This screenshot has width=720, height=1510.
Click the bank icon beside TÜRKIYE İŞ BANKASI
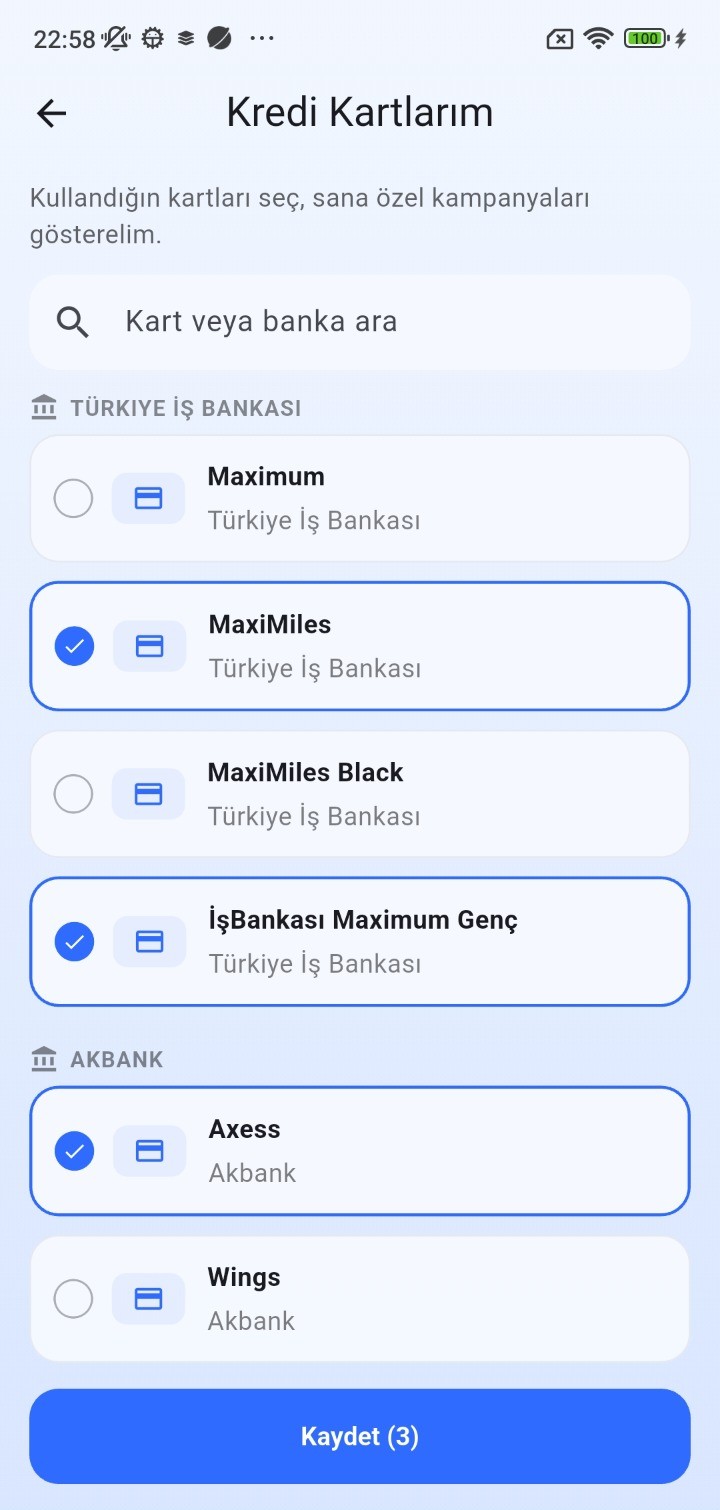point(43,407)
